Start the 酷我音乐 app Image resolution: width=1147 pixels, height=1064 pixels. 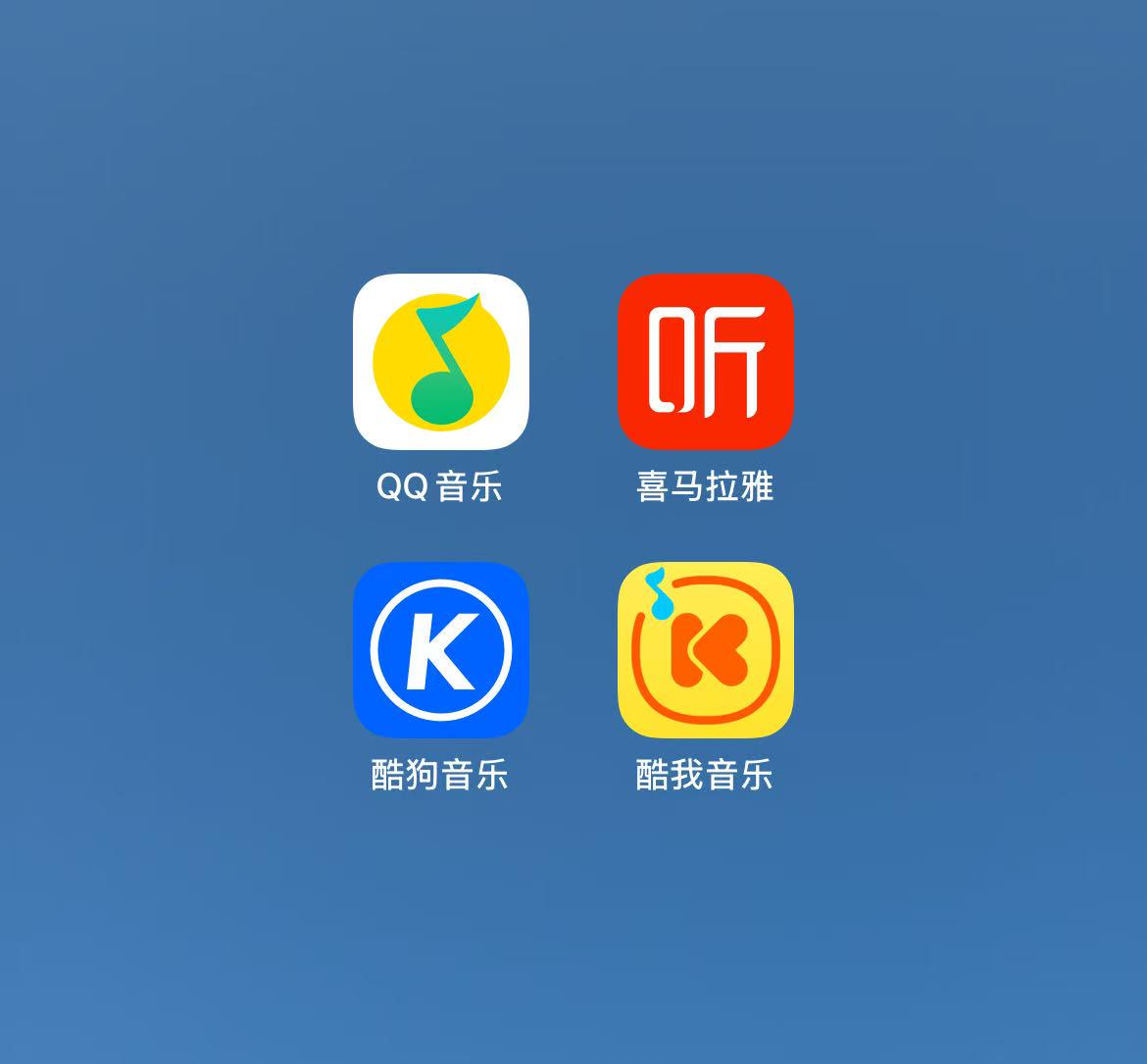(705, 650)
